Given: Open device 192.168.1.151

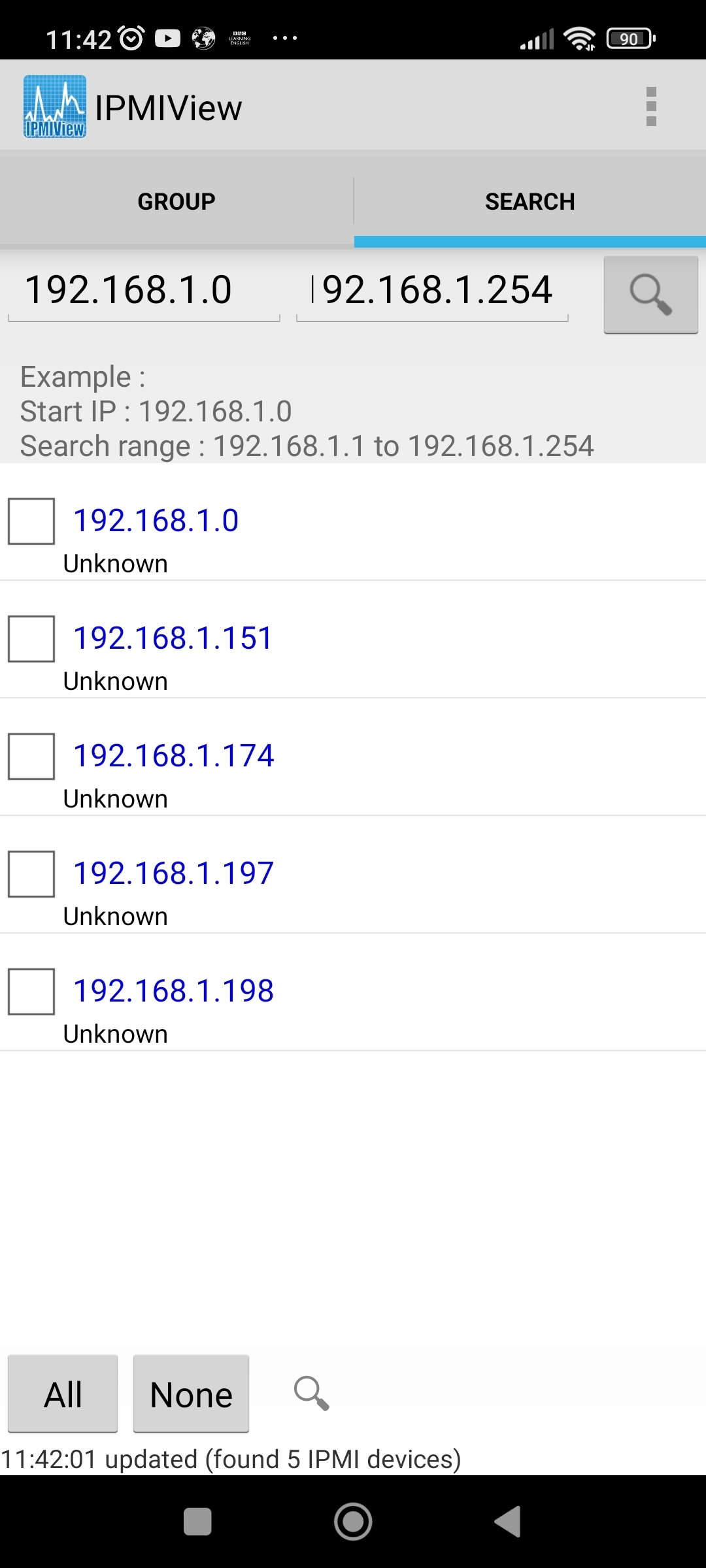Looking at the screenshot, I should (x=173, y=638).
